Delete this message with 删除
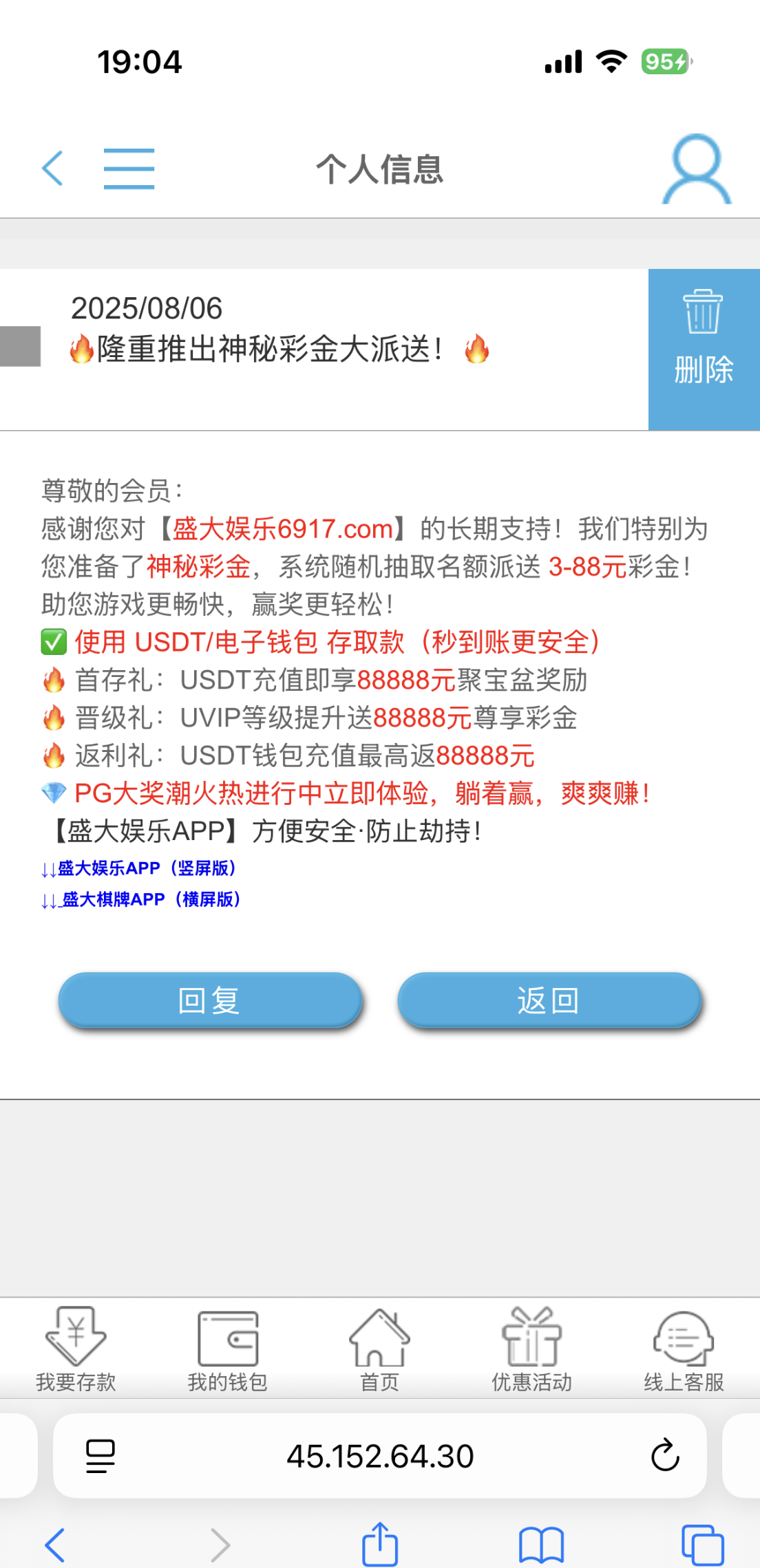This screenshot has height=1568, width=760. [x=703, y=350]
